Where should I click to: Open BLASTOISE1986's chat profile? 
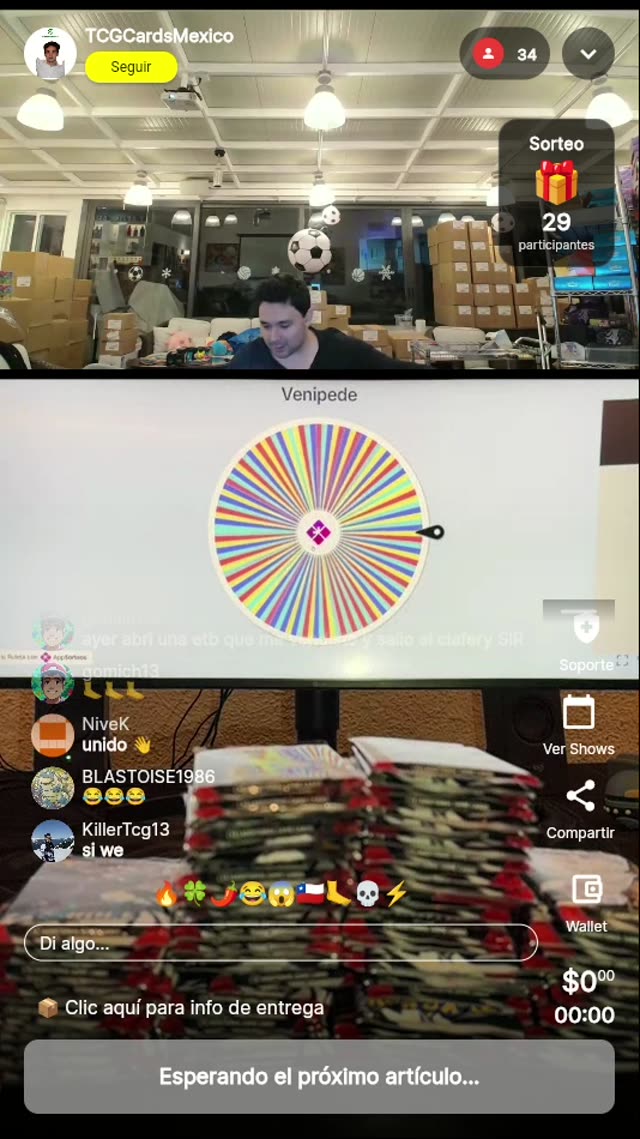pyautogui.click(x=53, y=788)
